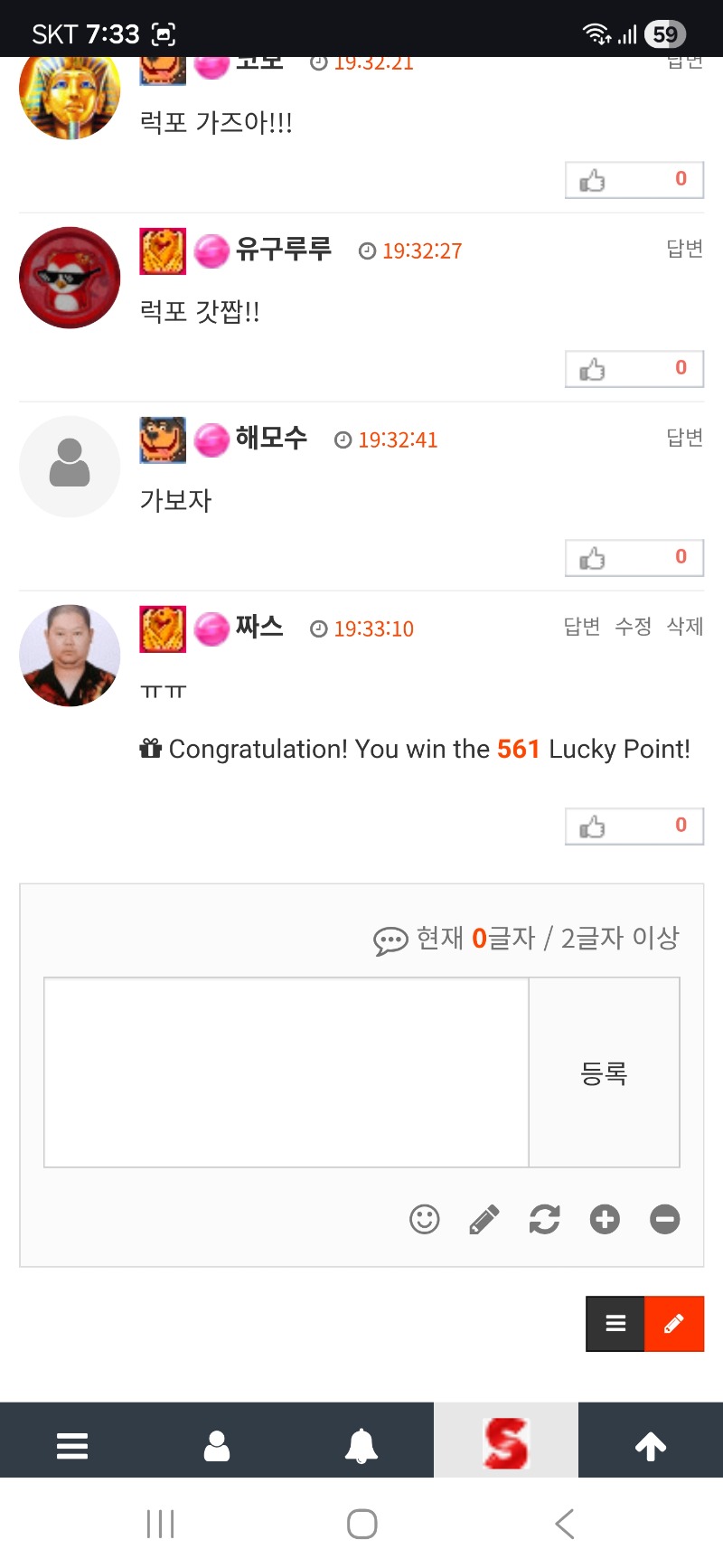Open the hamburger menu in bottom bar
Screen dimensions: 723x1568
72,1445
